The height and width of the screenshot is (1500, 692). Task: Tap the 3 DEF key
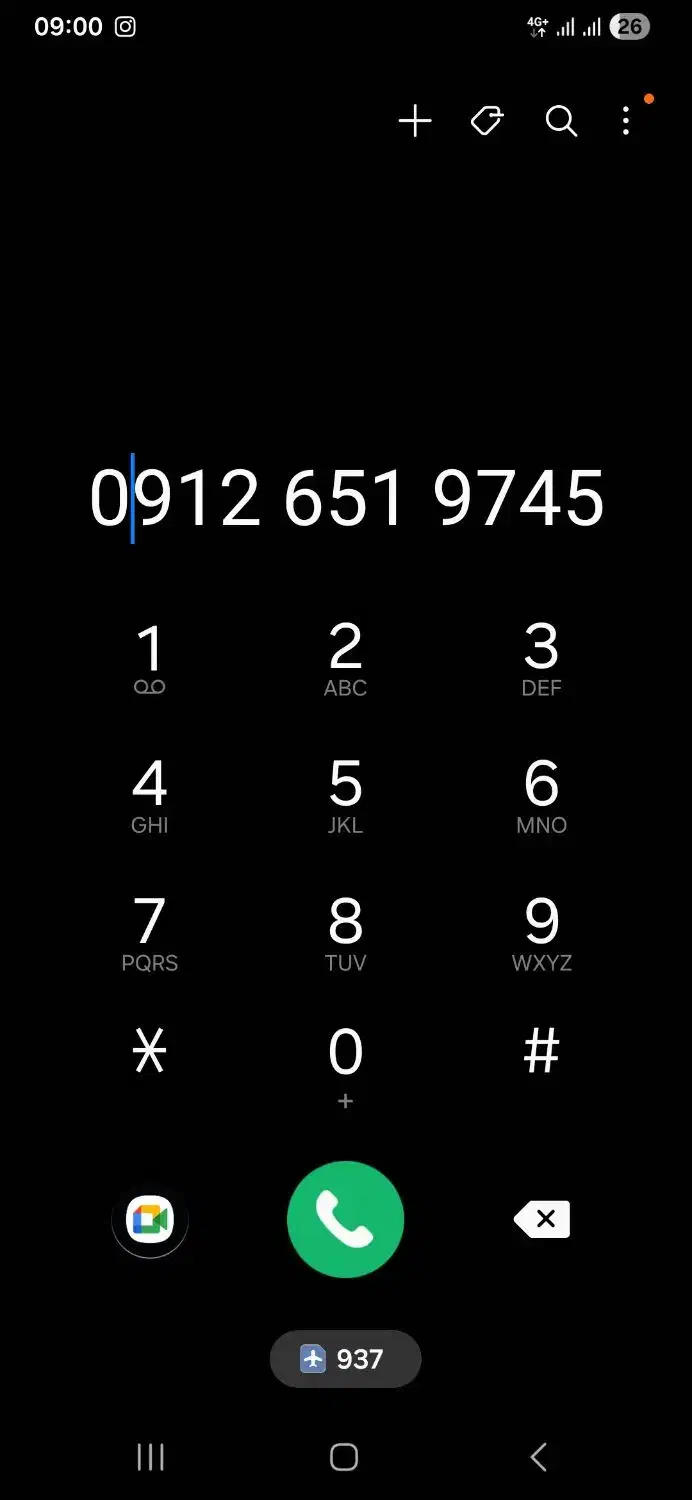[541, 660]
